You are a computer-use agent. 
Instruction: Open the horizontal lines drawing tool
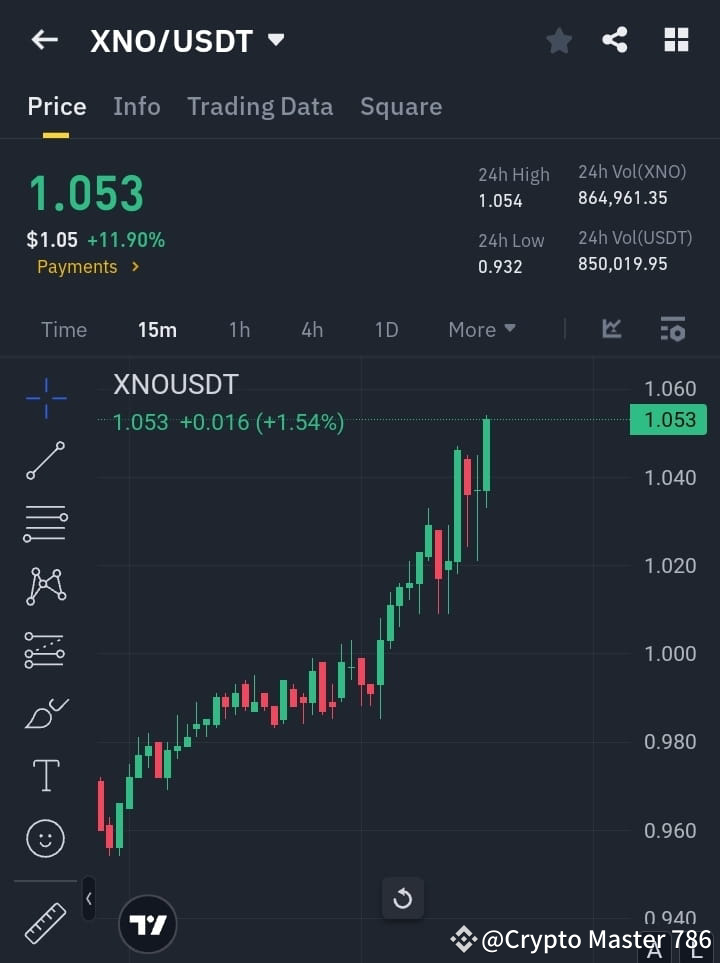45,524
